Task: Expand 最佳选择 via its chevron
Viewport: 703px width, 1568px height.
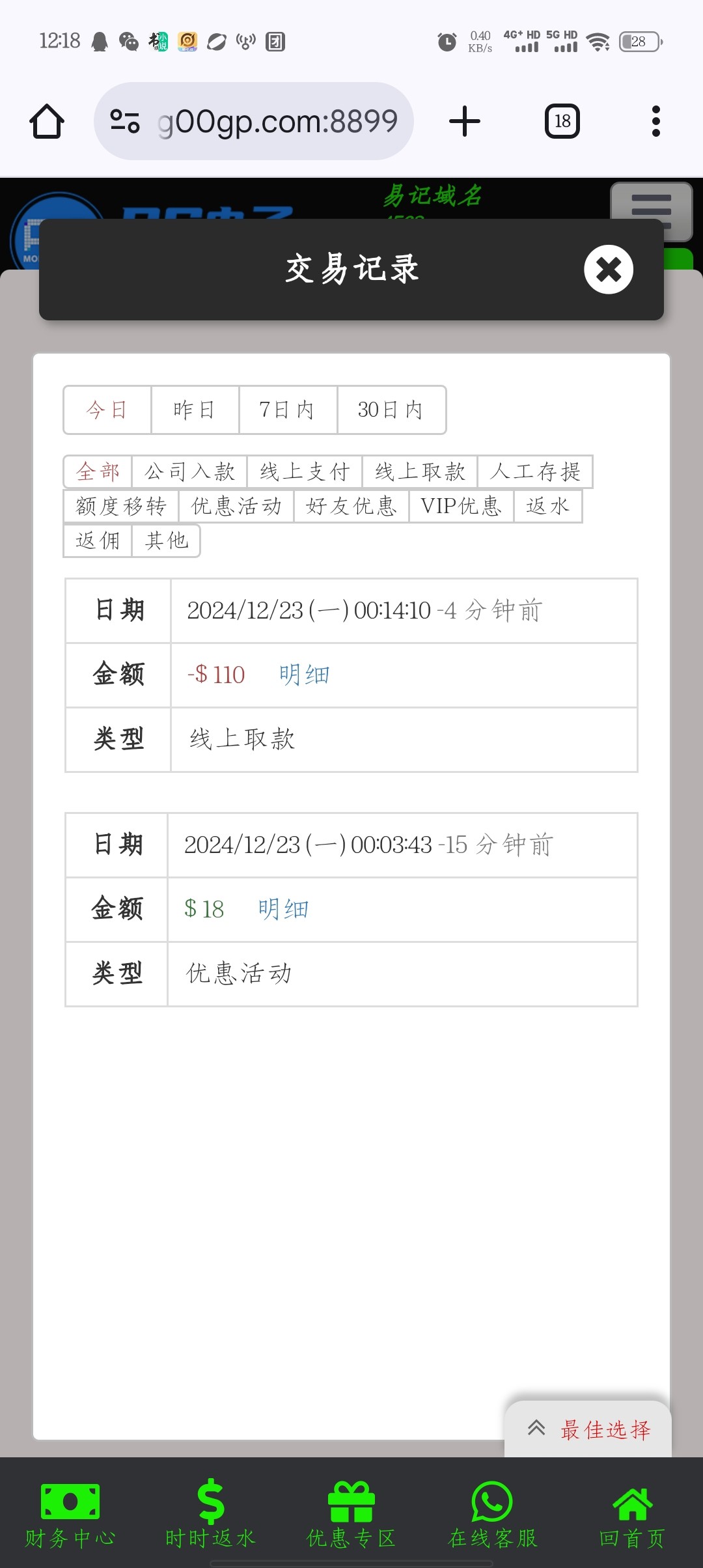Action: (537, 1426)
